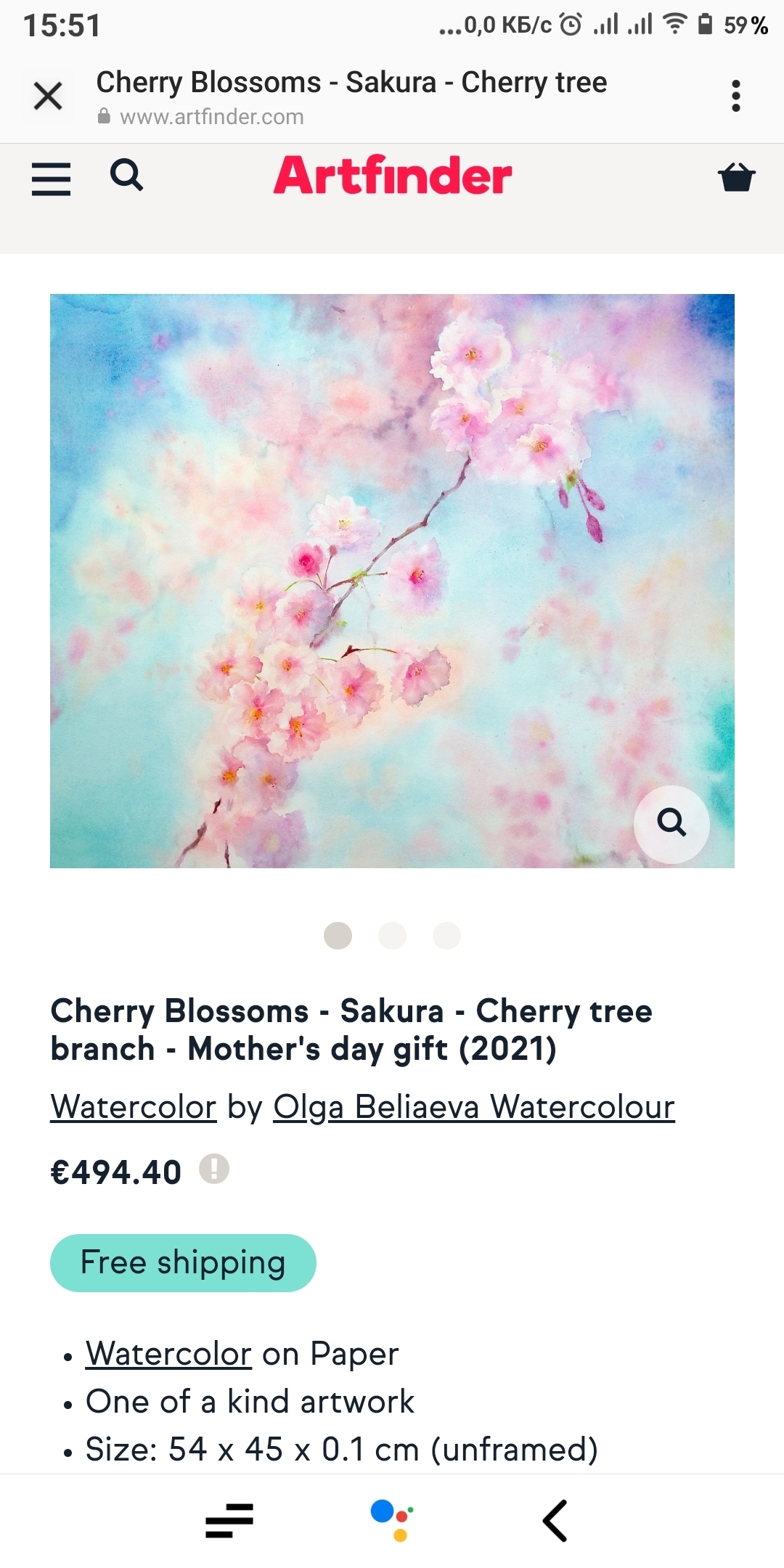Screen dimensions: 784x1568
Task: Open Artfinder search
Action: point(126,176)
